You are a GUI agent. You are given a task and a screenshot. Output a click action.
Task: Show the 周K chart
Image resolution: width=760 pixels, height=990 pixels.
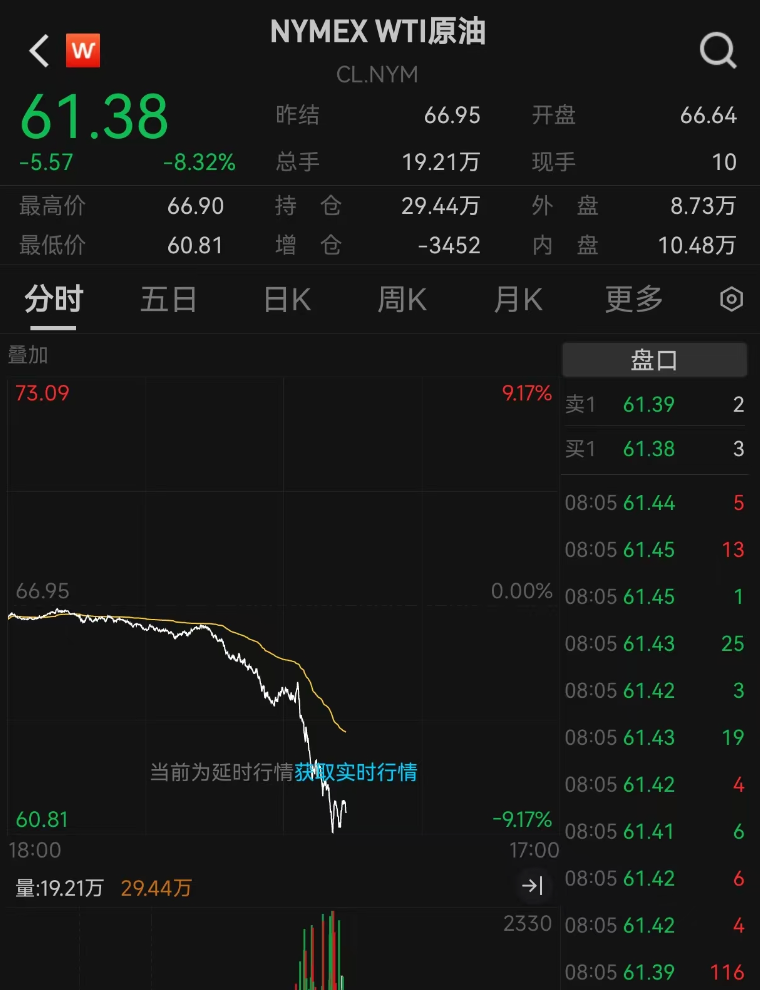[402, 299]
